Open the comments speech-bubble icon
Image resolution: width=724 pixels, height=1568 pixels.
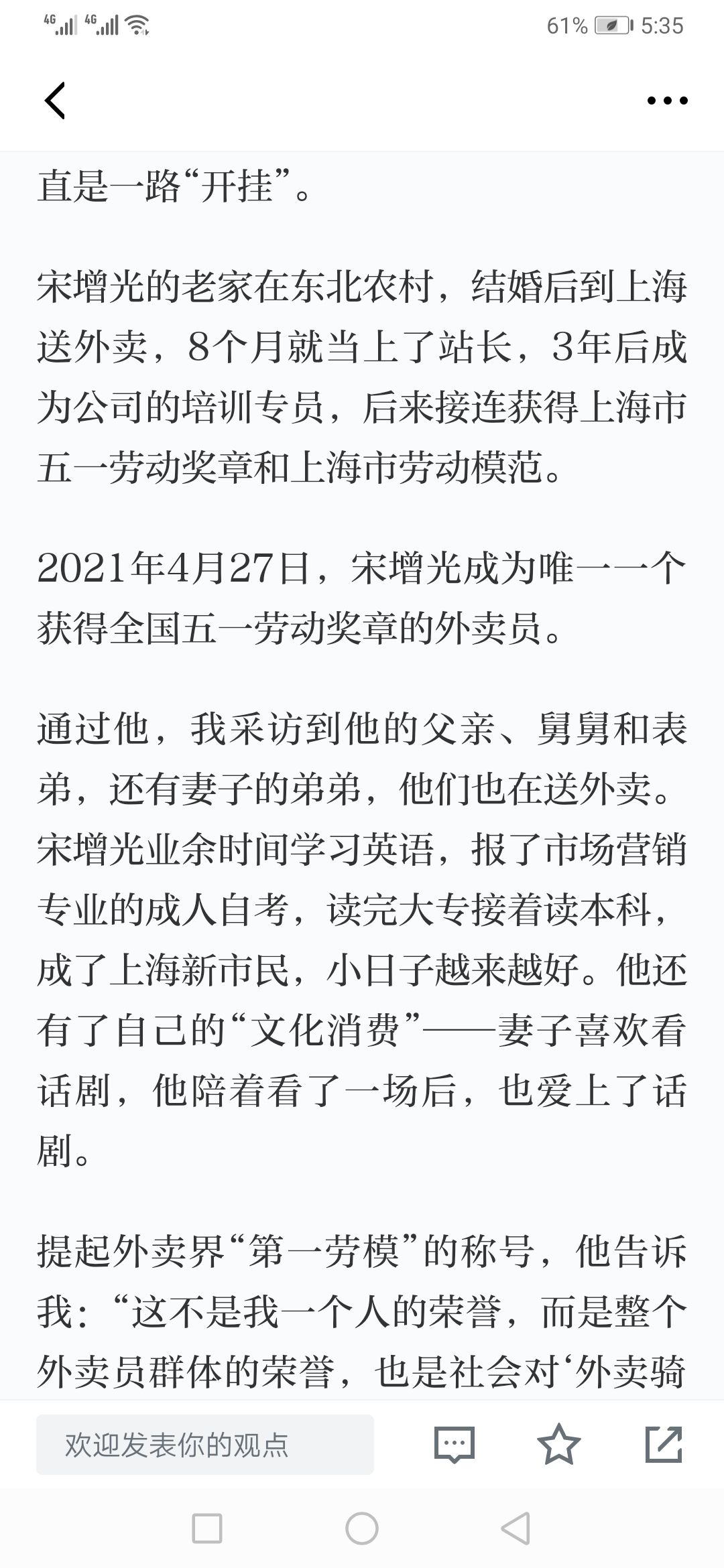click(454, 1445)
